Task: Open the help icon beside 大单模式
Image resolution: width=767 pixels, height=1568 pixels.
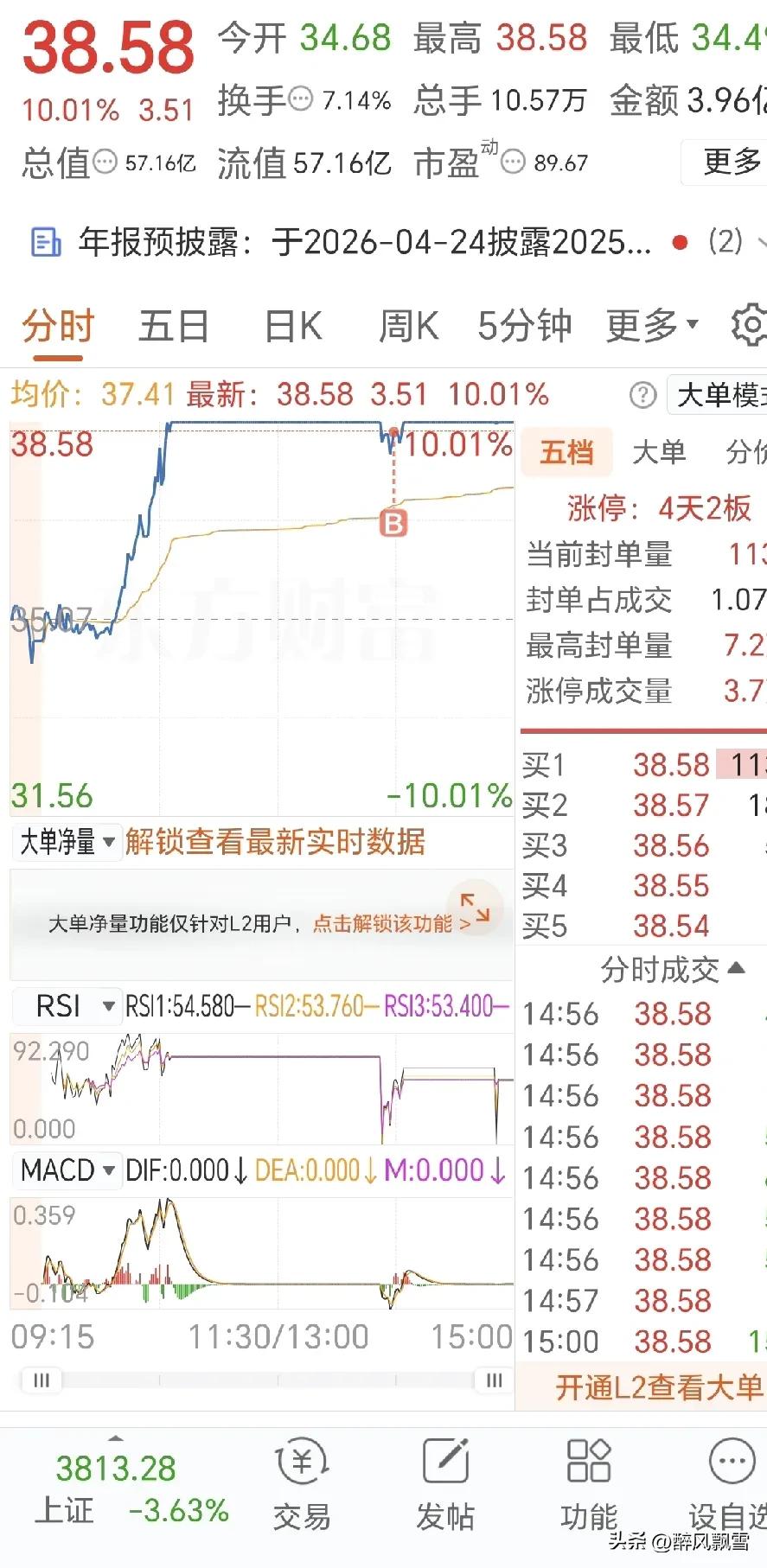Action: pos(642,396)
